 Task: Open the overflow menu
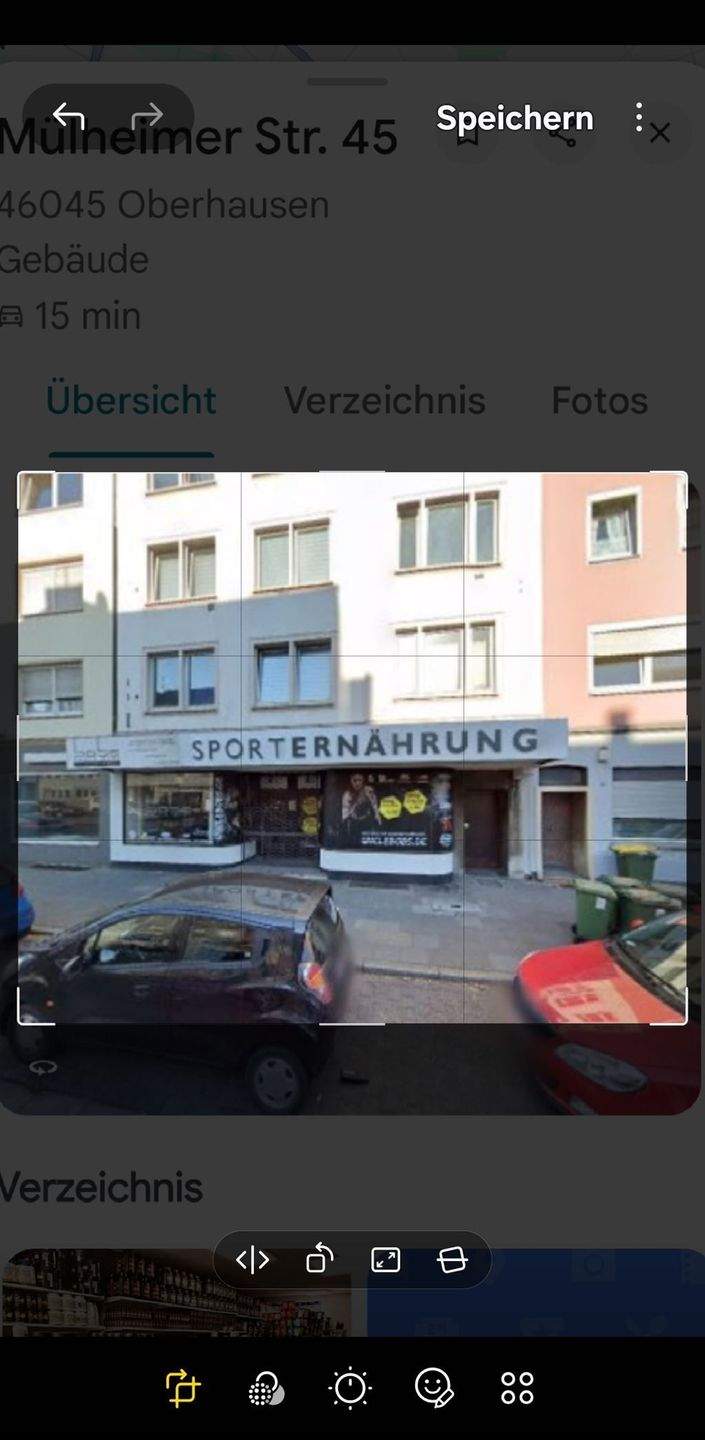[x=638, y=118]
